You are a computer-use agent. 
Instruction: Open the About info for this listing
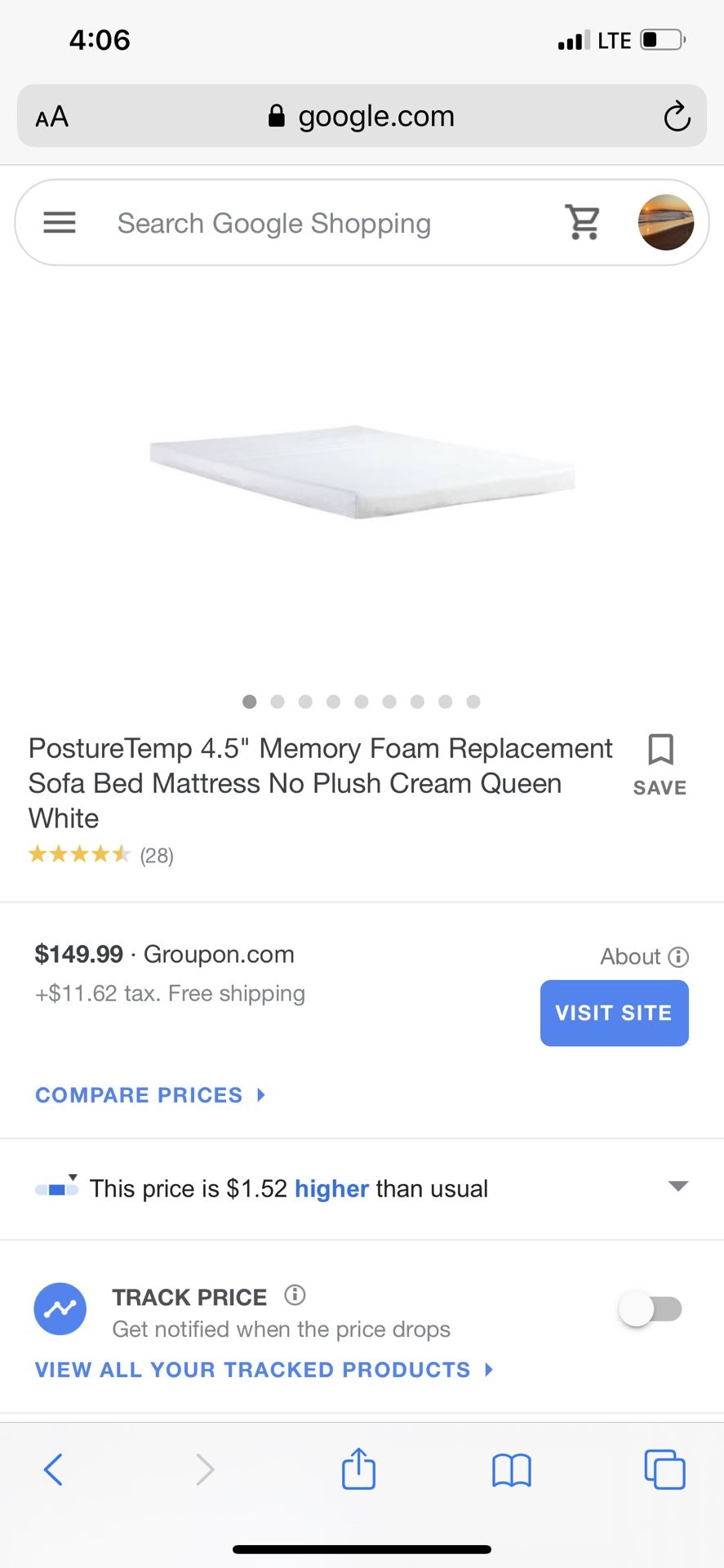coord(644,956)
